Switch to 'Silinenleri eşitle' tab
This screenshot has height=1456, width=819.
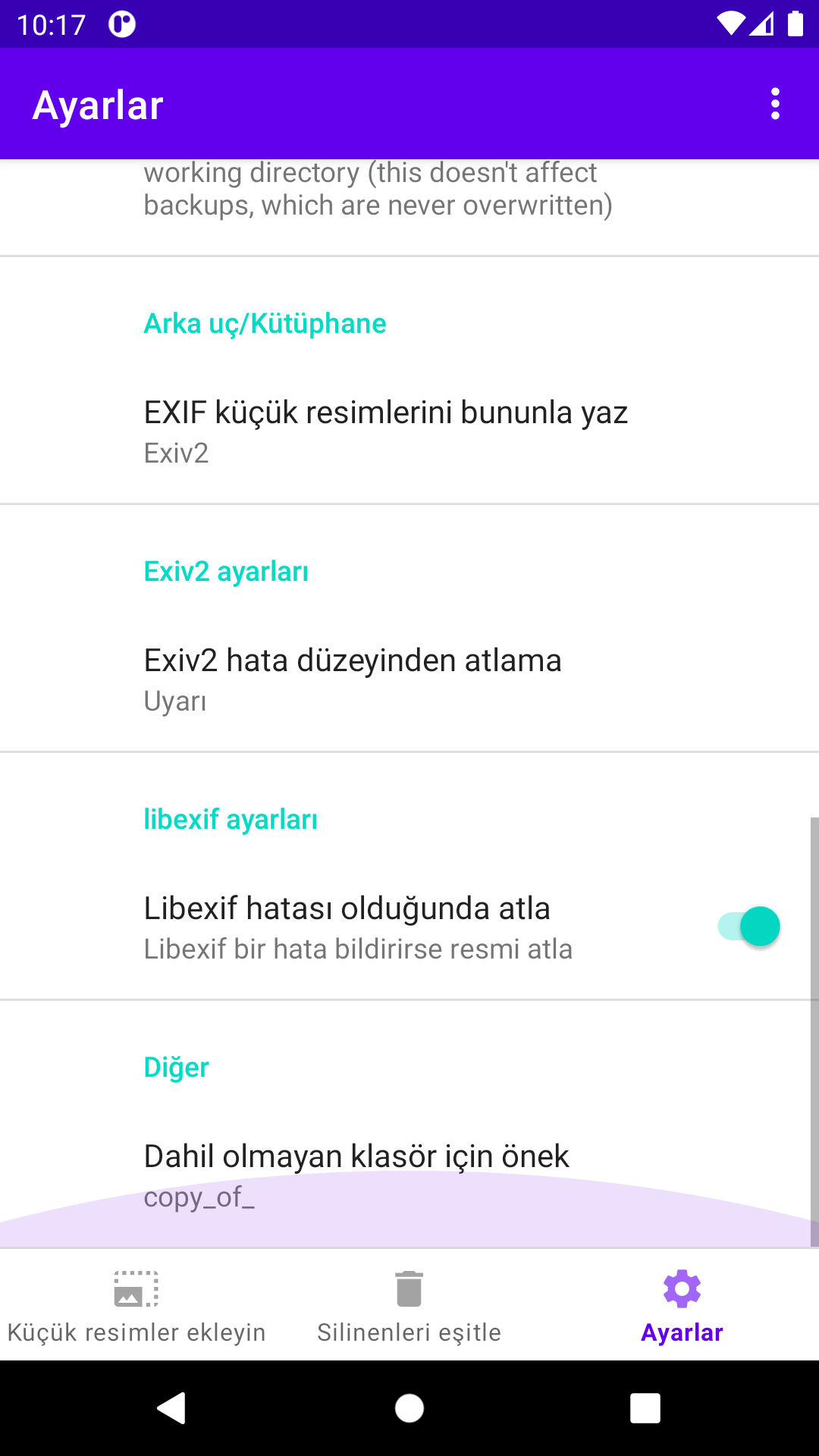(x=409, y=1306)
